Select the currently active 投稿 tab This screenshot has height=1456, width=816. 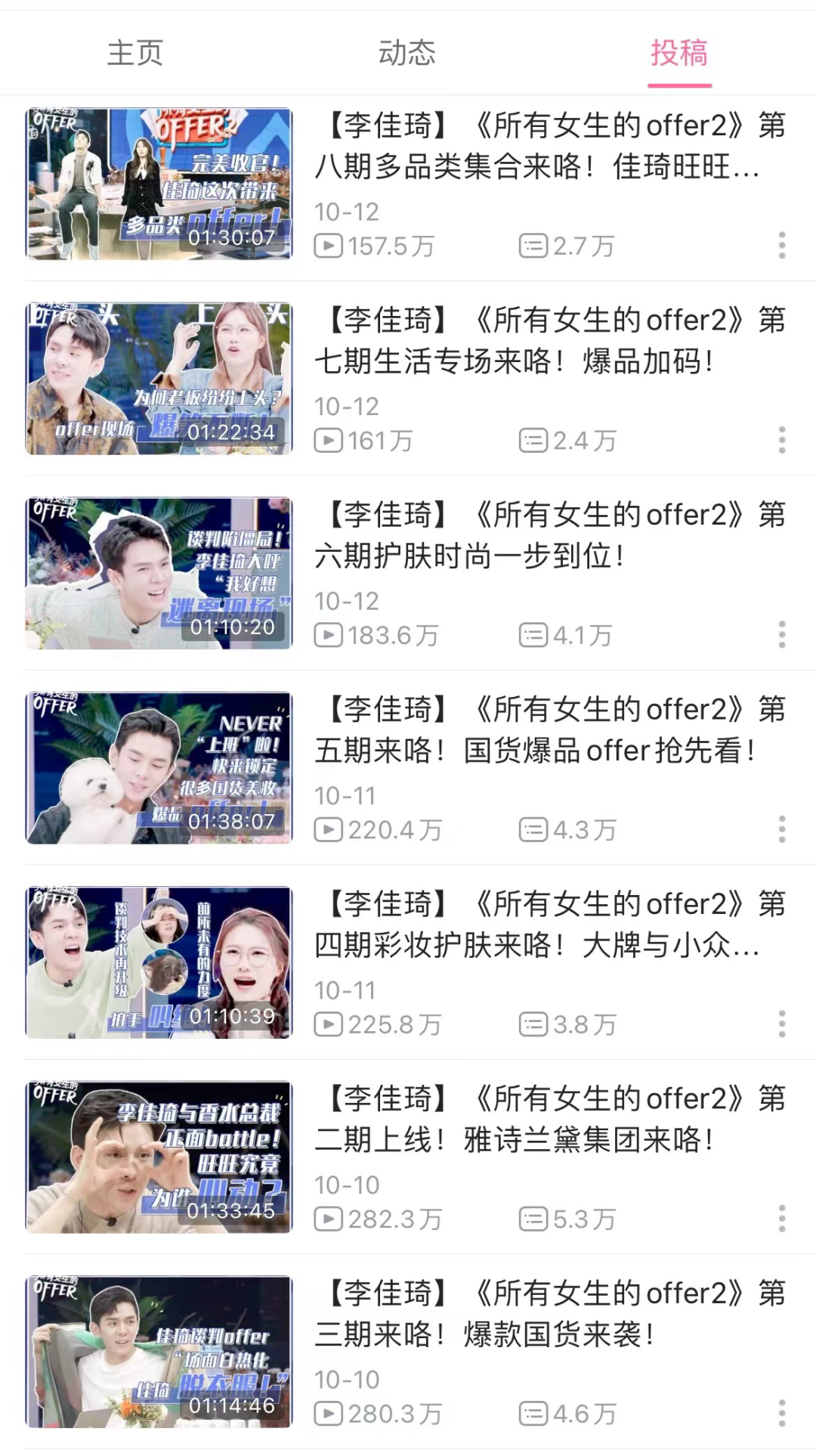[678, 53]
